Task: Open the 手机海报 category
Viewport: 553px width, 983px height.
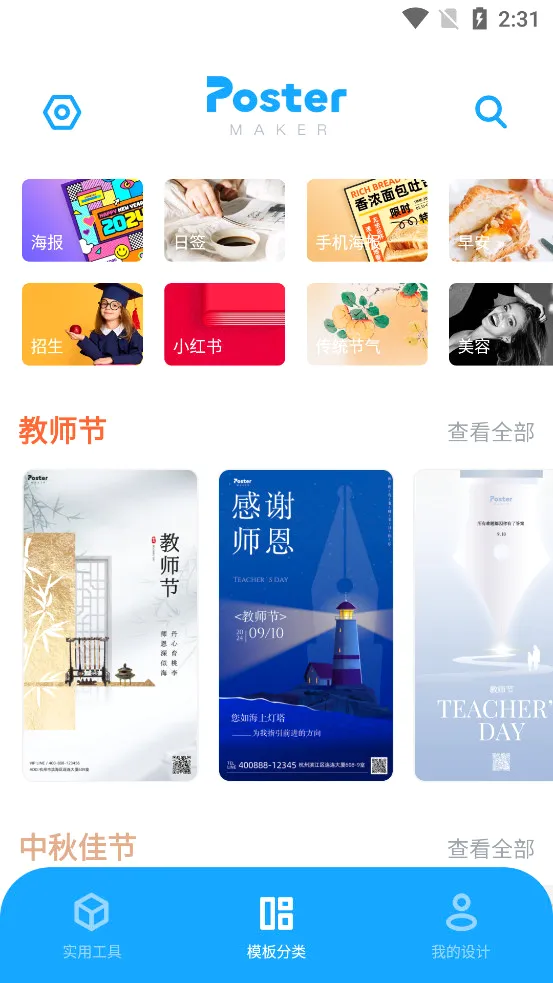Action: [x=367, y=220]
